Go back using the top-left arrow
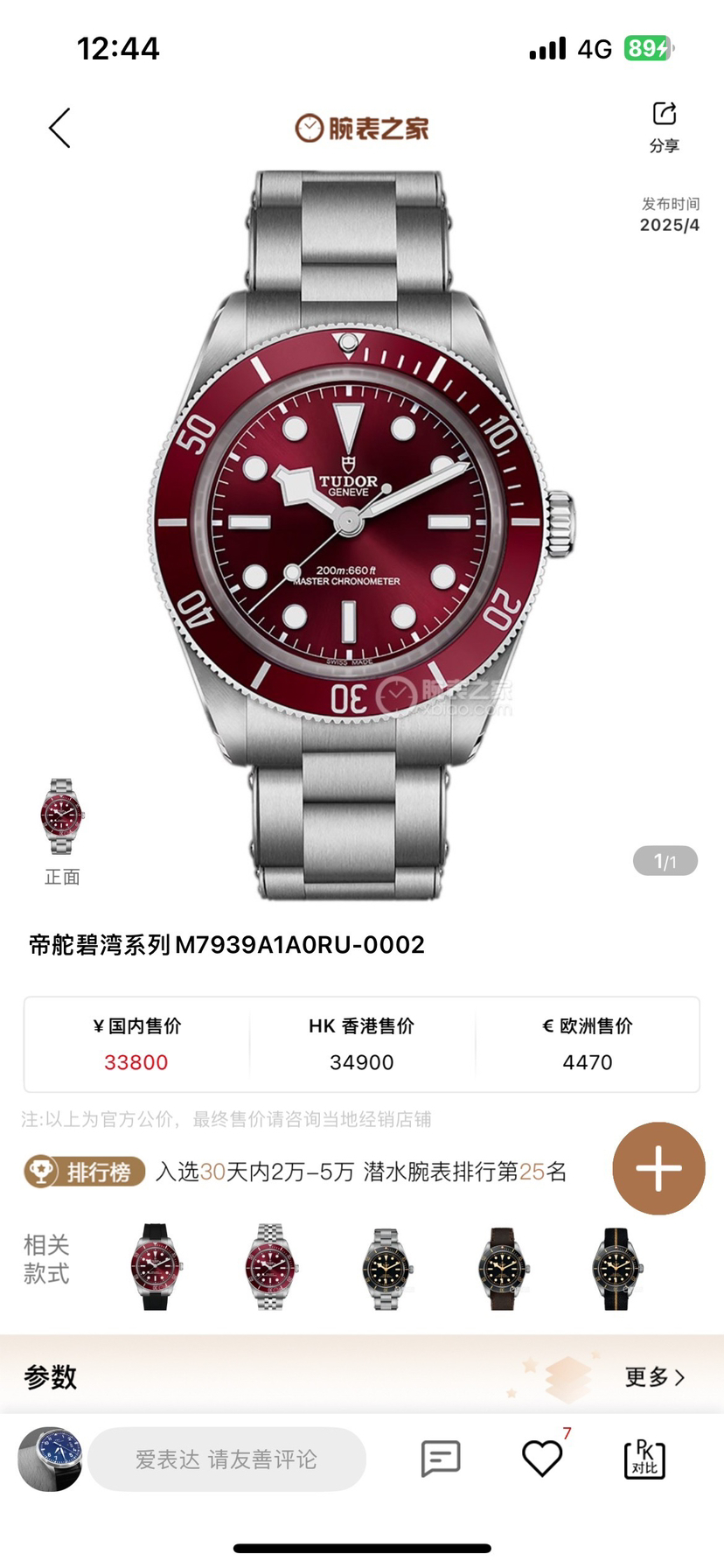The image size is (724, 1568). point(59,129)
